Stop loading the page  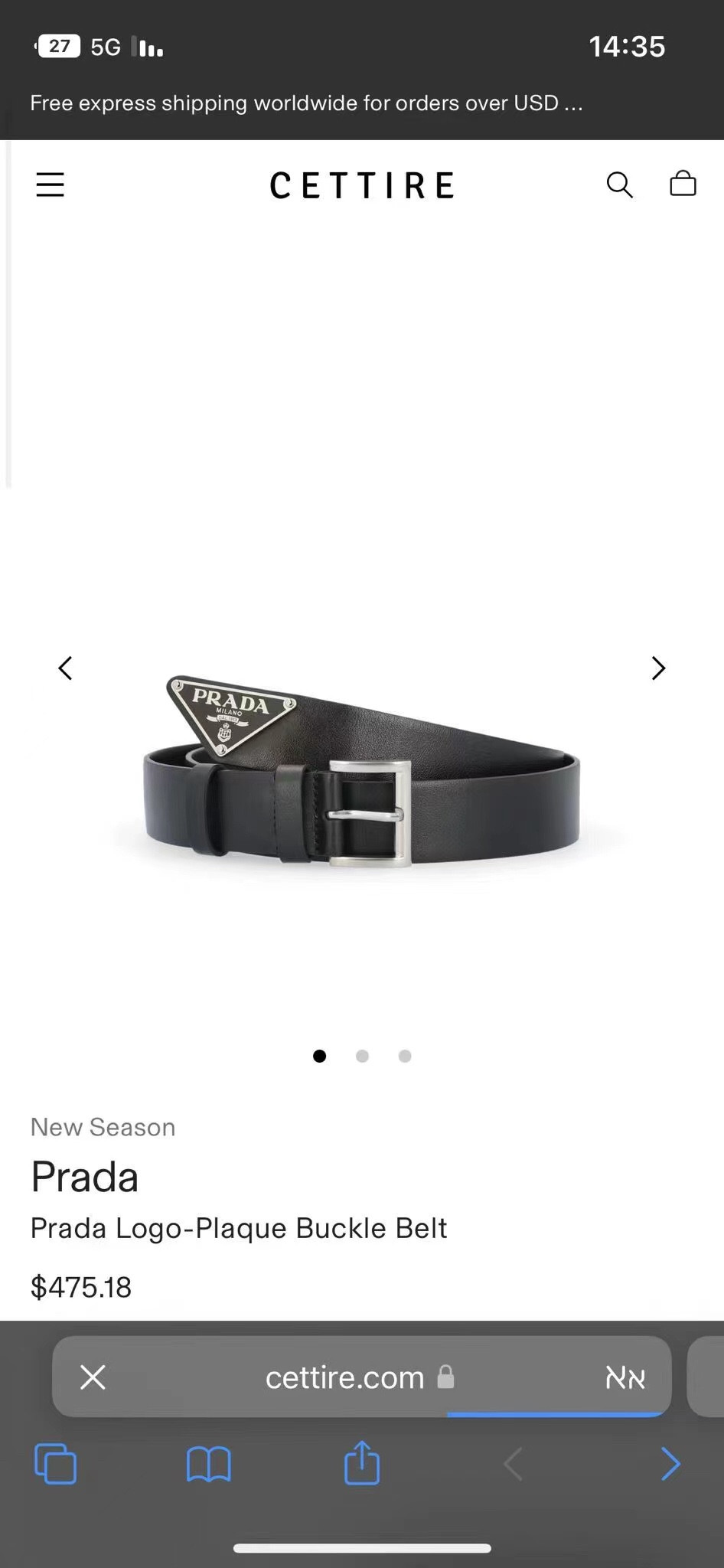coord(93,1377)
